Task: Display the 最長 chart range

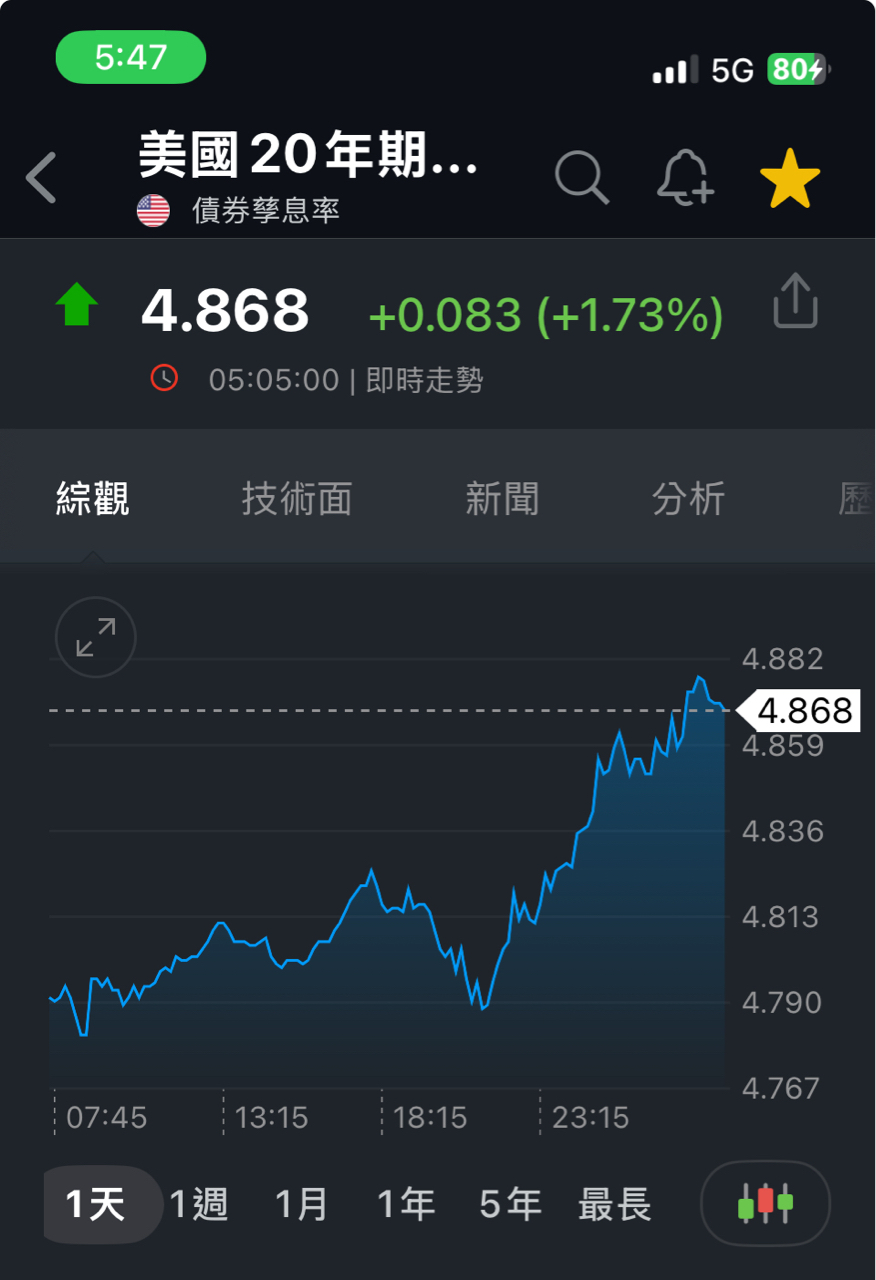Action: click(x=614, y=1204)
